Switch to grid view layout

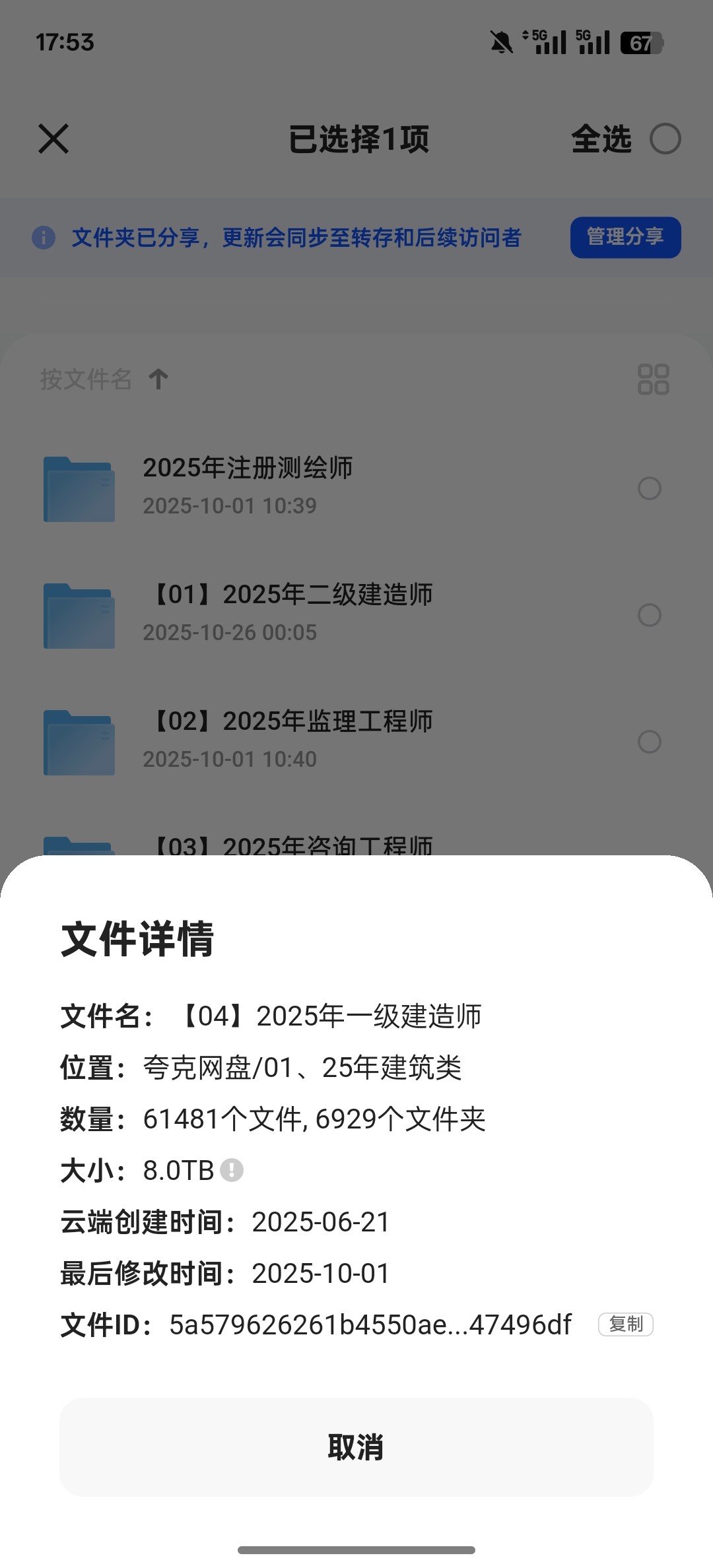pos(653,379)
